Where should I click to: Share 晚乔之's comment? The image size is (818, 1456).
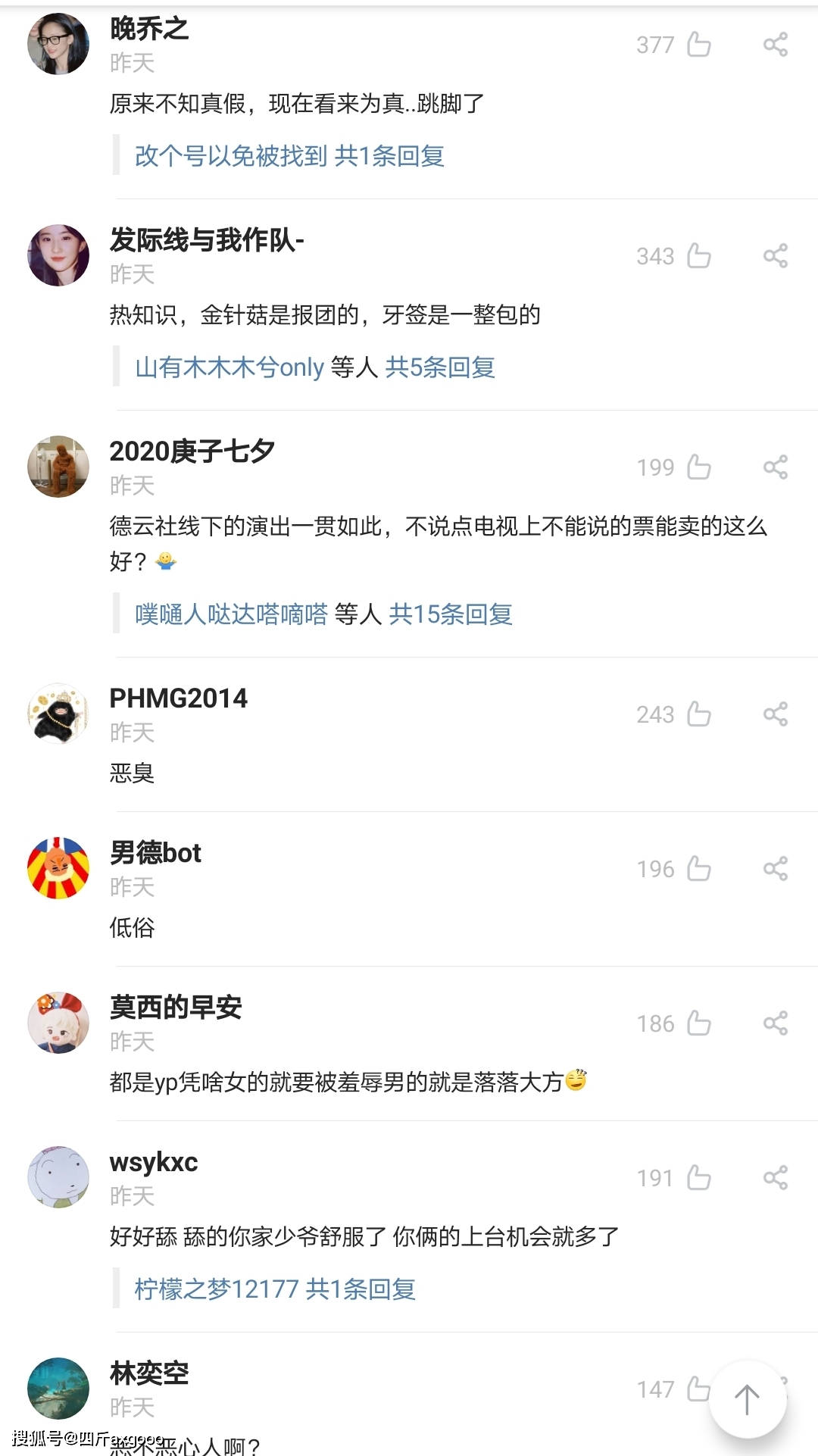pos(775,45)
